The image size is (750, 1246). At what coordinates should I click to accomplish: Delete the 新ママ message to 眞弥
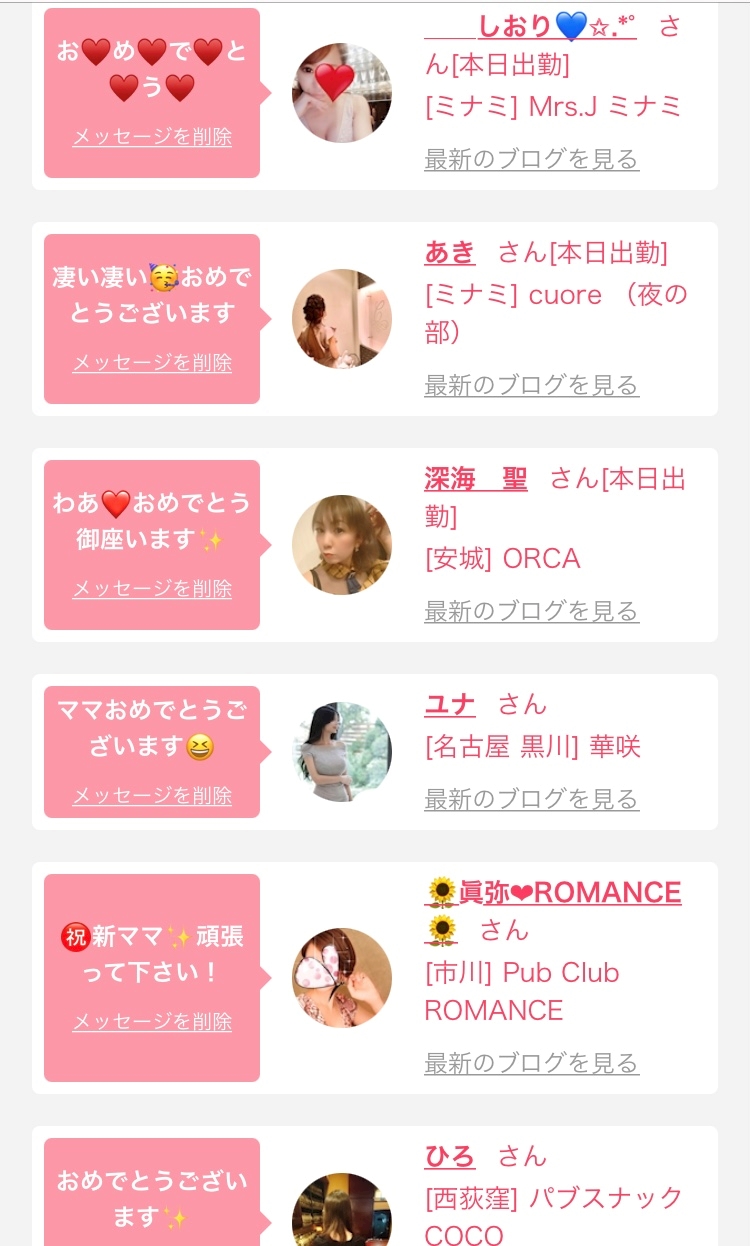pyautogui.click(x=152, y=1022)
